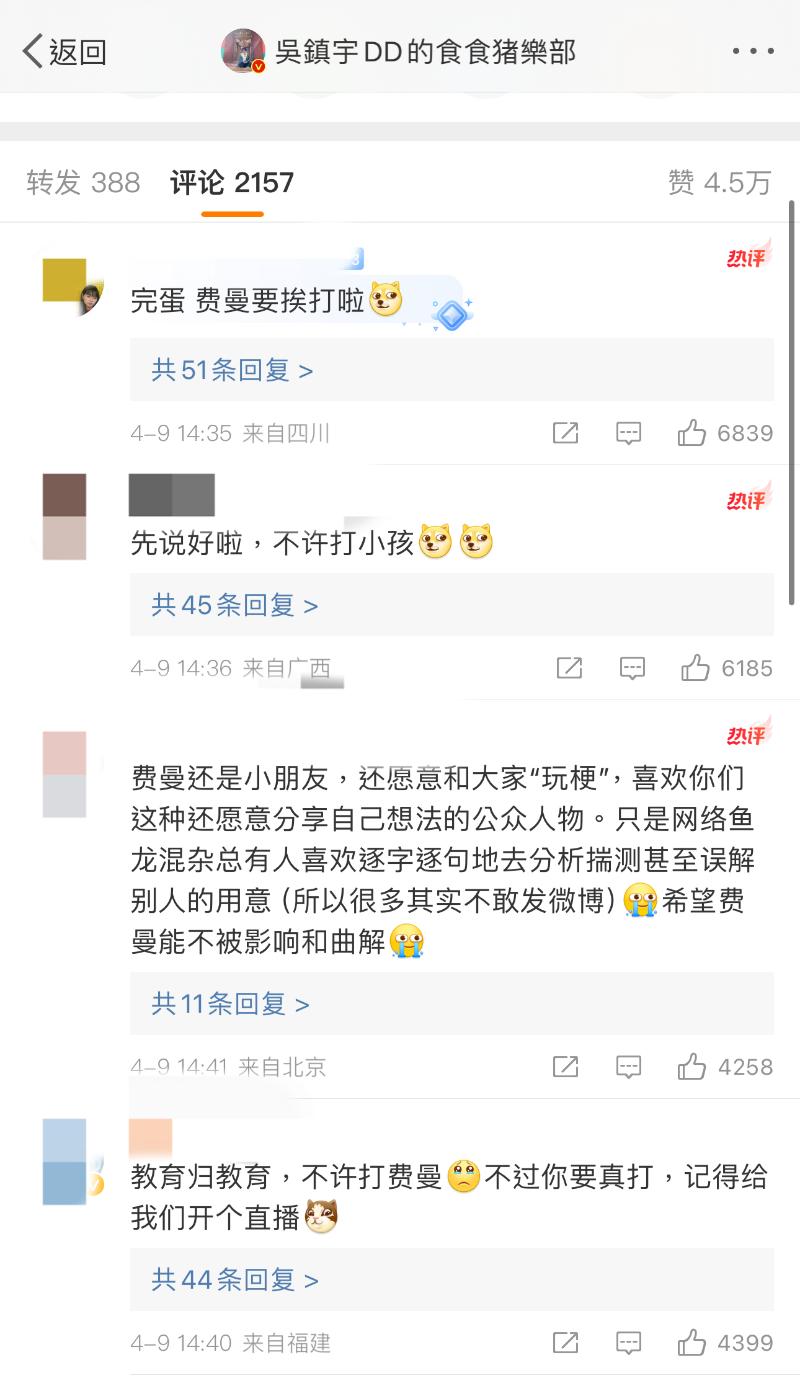Repost the comment from 北京
The width and height of the screenshot is (800, 1378).
click(x=565, y=1067)
